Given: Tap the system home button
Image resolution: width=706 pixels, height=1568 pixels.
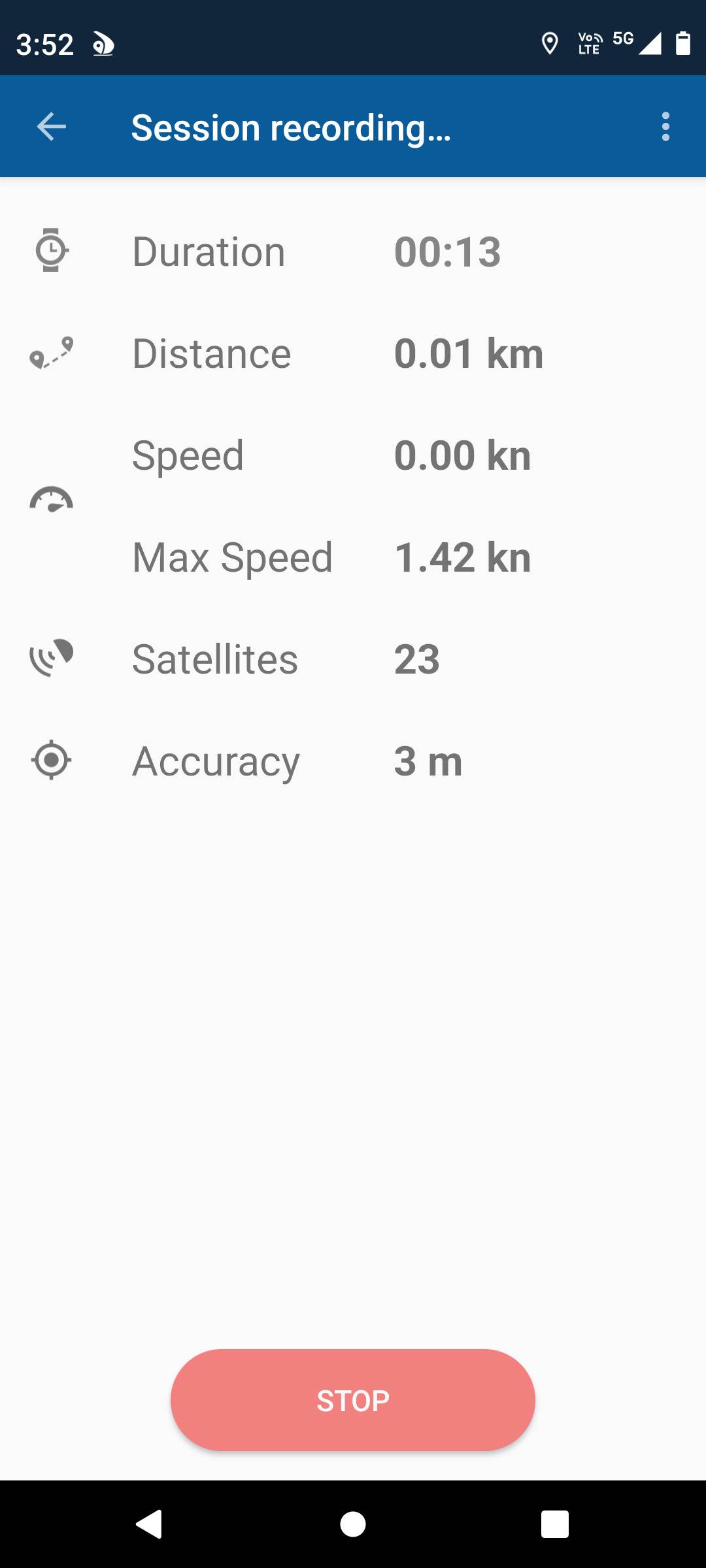Looking at the screenshot, I should pyautogui.click(x=353, y=1524).
